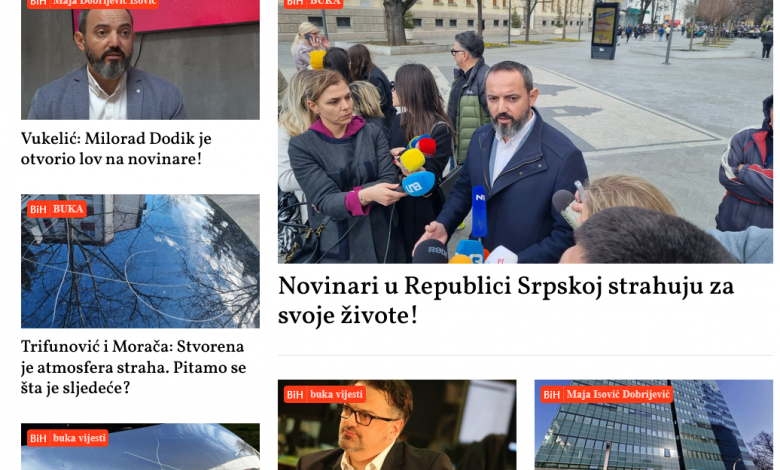Select 'buka vijesti' tag on the man with glasses photo
This screenshot has width=780, height=470.
pos(336,395)
